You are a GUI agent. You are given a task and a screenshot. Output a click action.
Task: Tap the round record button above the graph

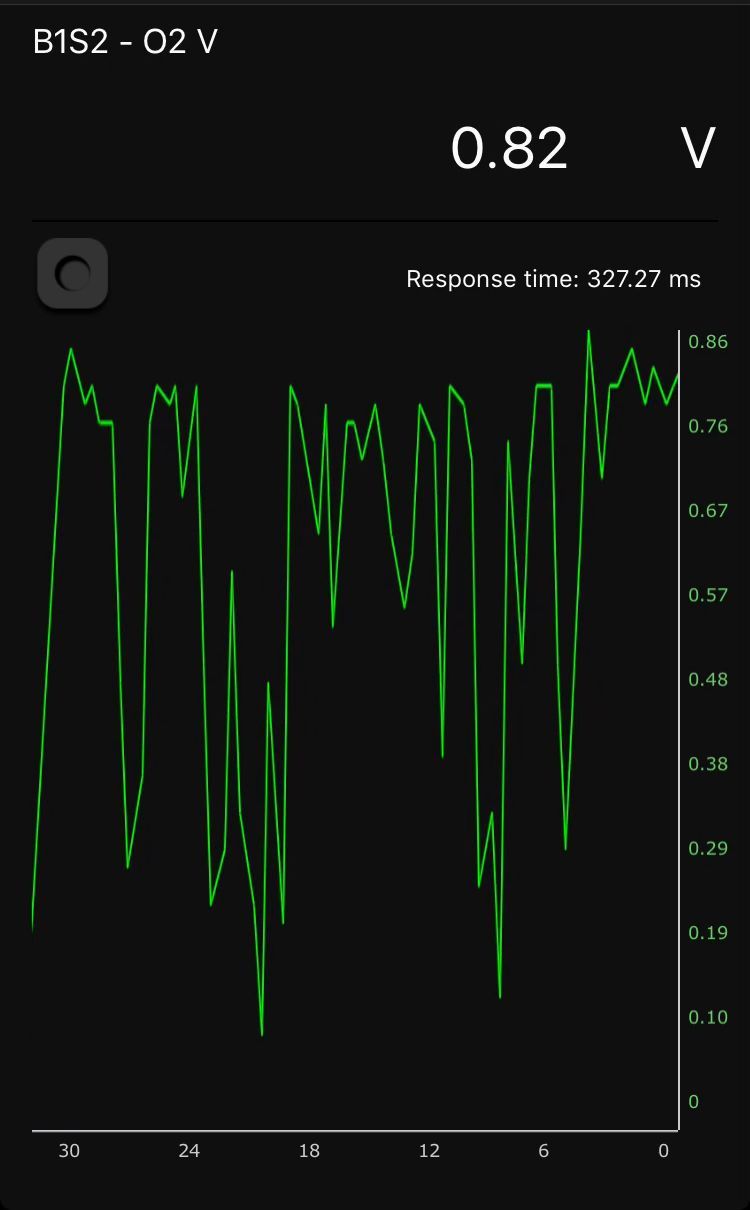72,273
